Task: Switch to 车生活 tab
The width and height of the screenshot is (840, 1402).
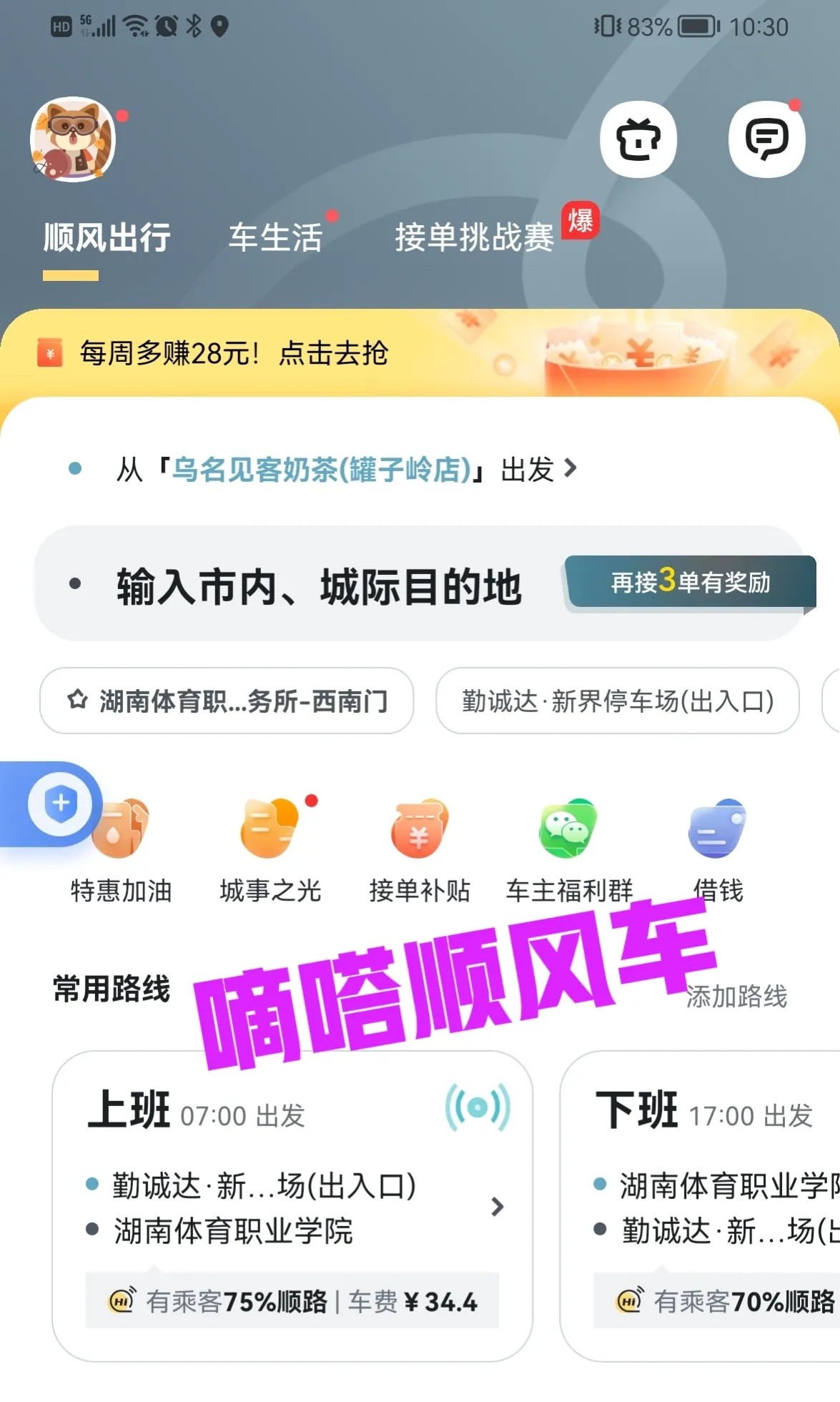Action: (x=275, y=237)
